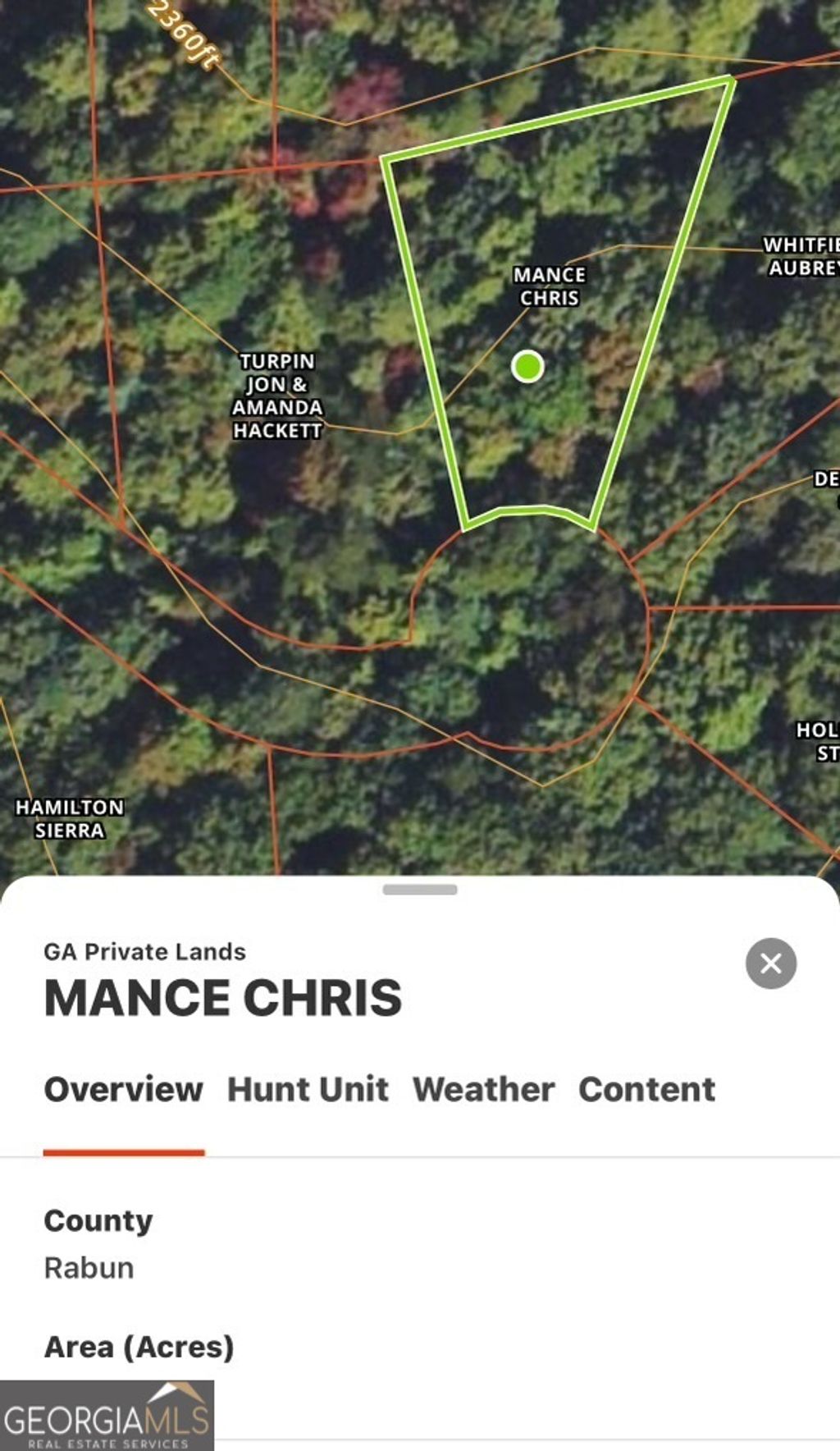Tap the Whitfield Aubrey parcel label
The width and height of the screenshot is (840, 1451).
pyautogui.click(x=801, y=256)
